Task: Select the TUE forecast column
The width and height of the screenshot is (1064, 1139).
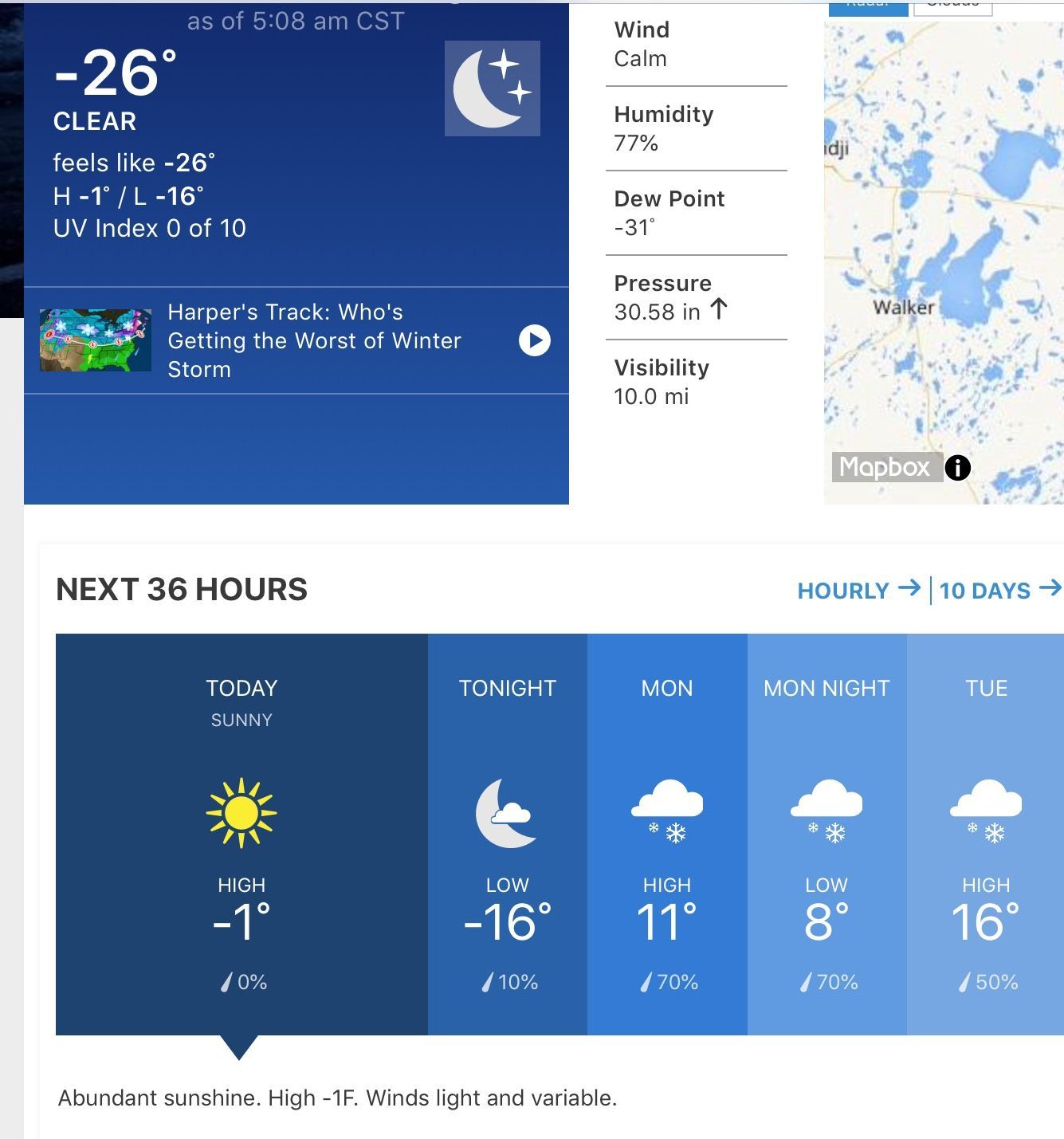Action: 986,834
